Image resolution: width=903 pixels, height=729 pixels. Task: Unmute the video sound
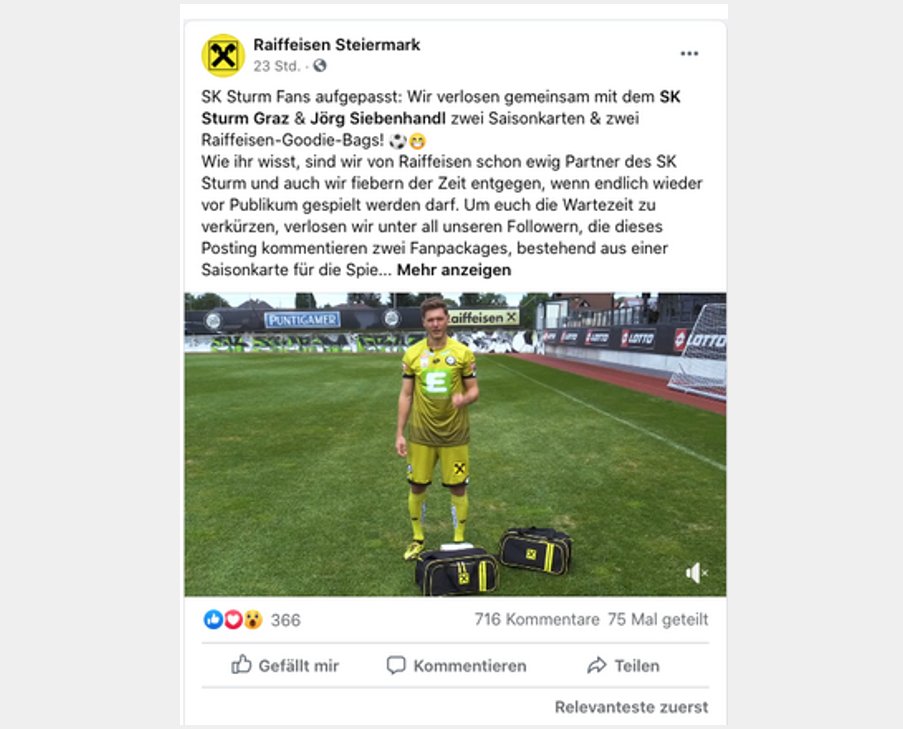[x=696, y=572]
